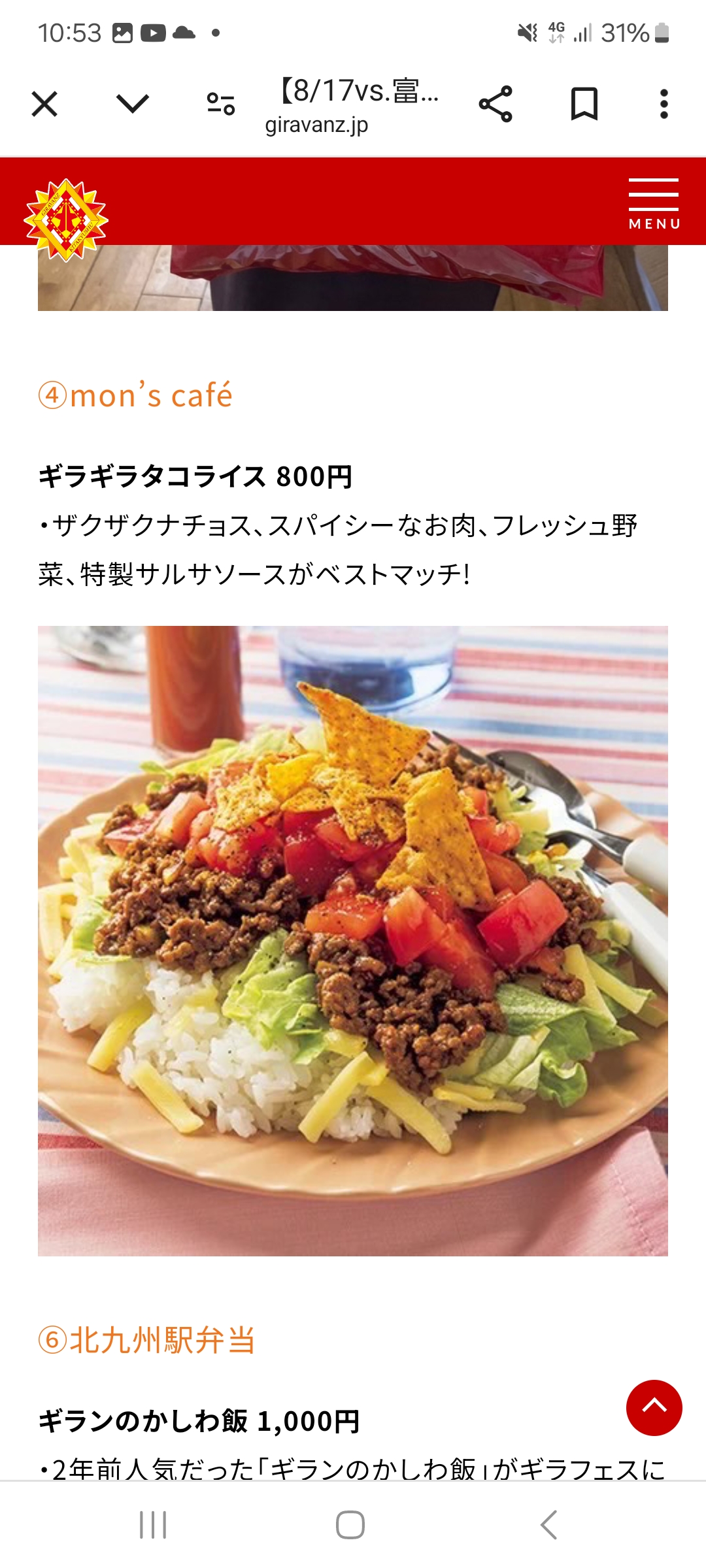706x1568 pixels.
Task: Open site settings next to the page title
Action: 221,104
